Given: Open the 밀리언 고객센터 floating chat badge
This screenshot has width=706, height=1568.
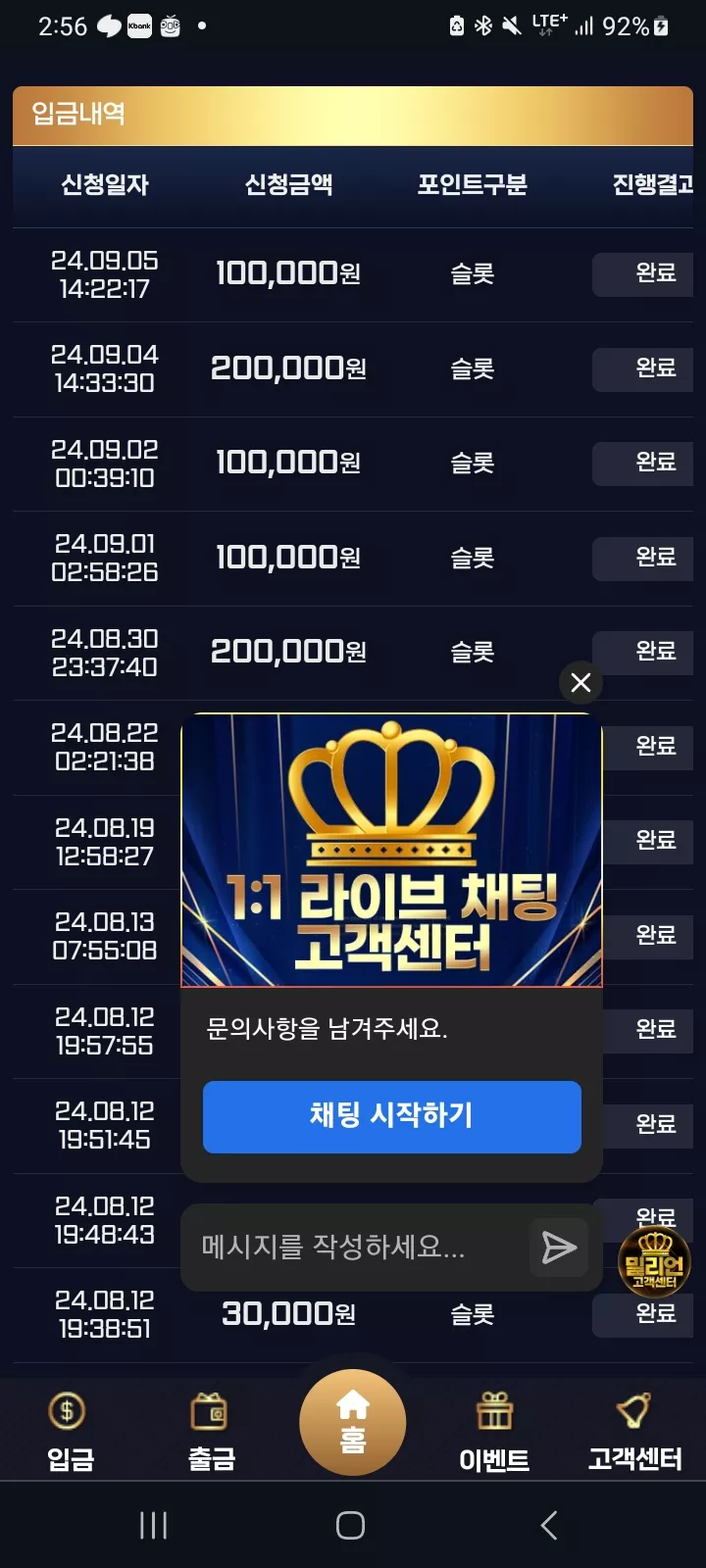Looking at the screenshot, I should pyautogui.click(x=654, y=1260).
